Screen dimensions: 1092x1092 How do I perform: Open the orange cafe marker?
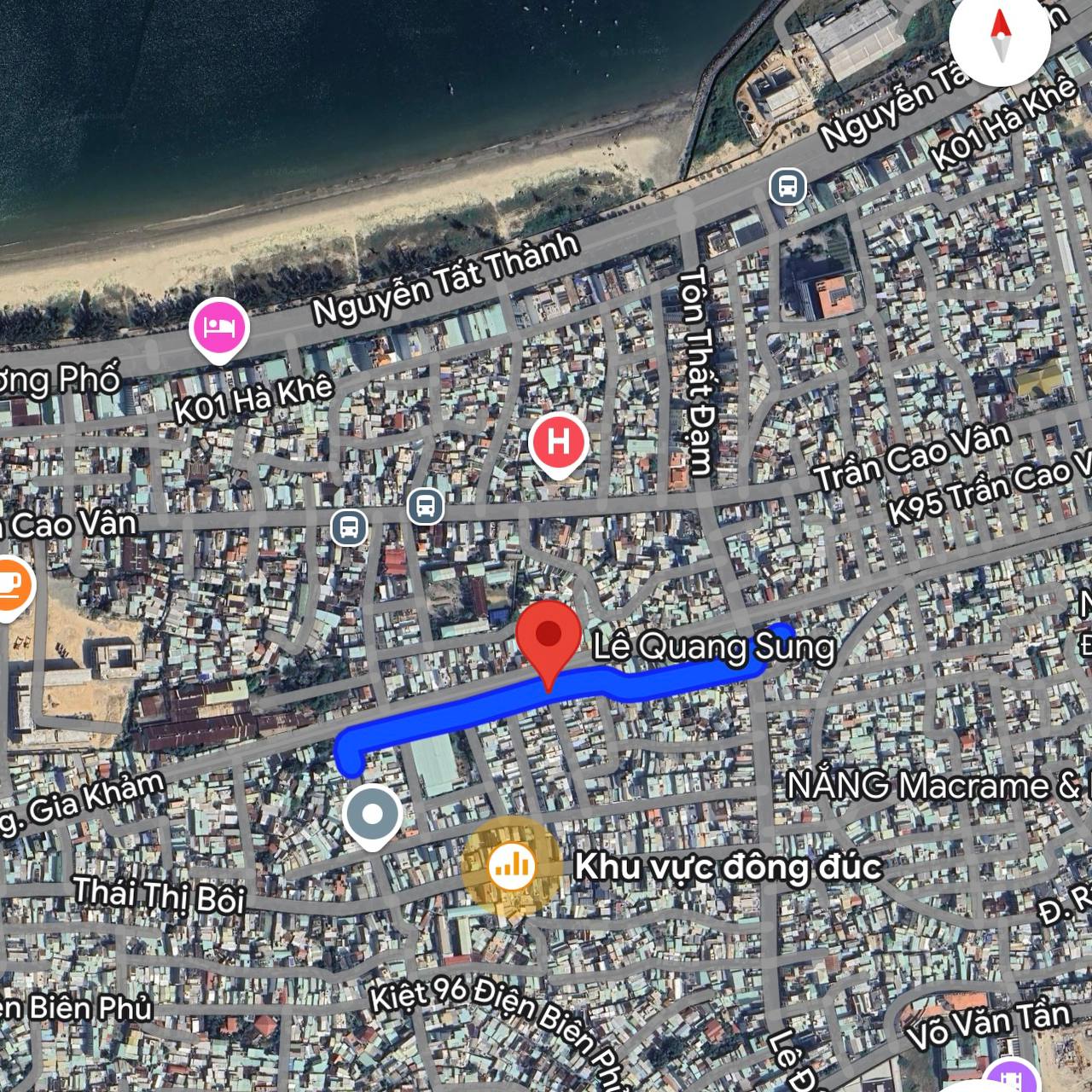click(9, 587)
